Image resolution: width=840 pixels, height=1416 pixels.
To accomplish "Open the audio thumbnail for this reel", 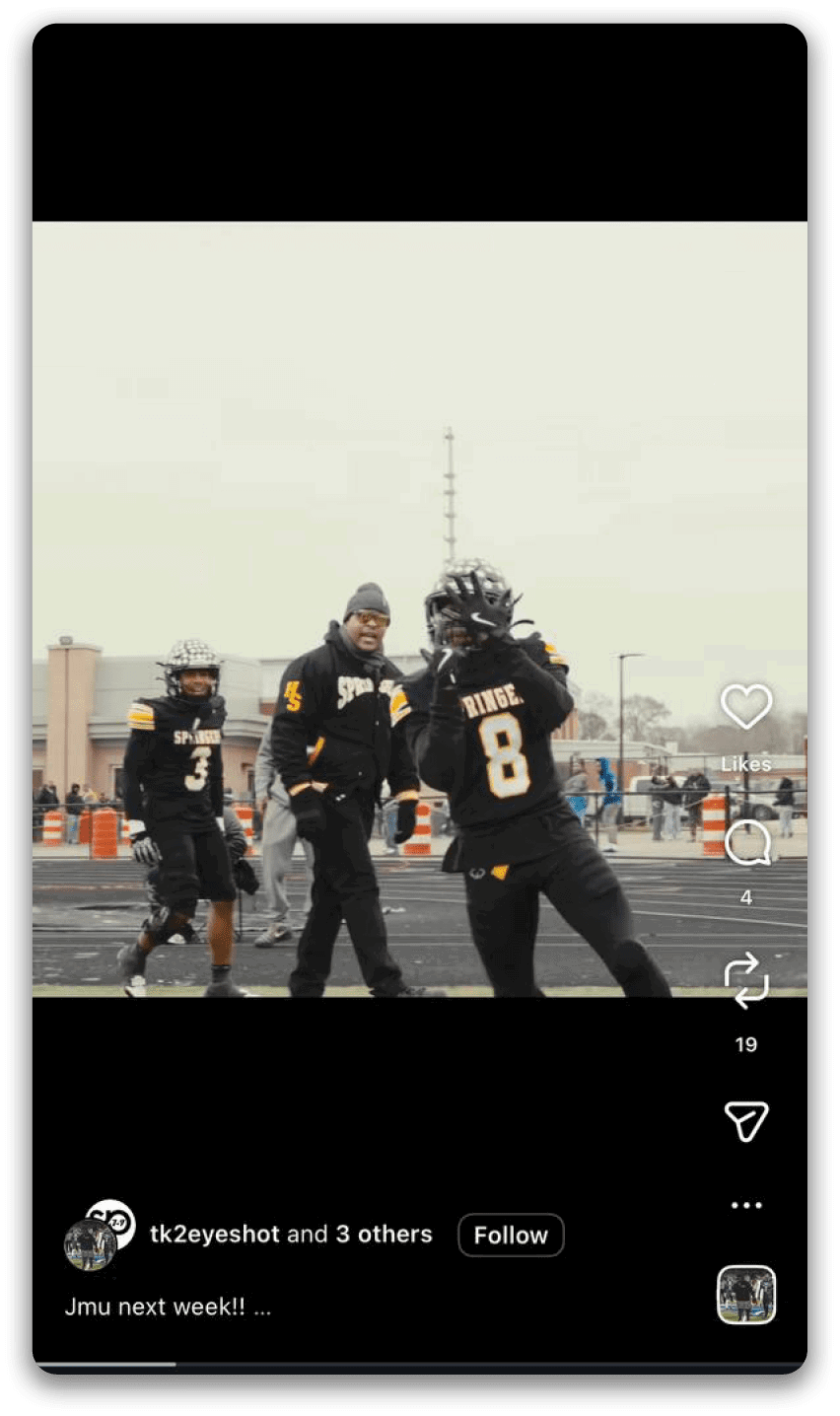I will point(746,1294).
